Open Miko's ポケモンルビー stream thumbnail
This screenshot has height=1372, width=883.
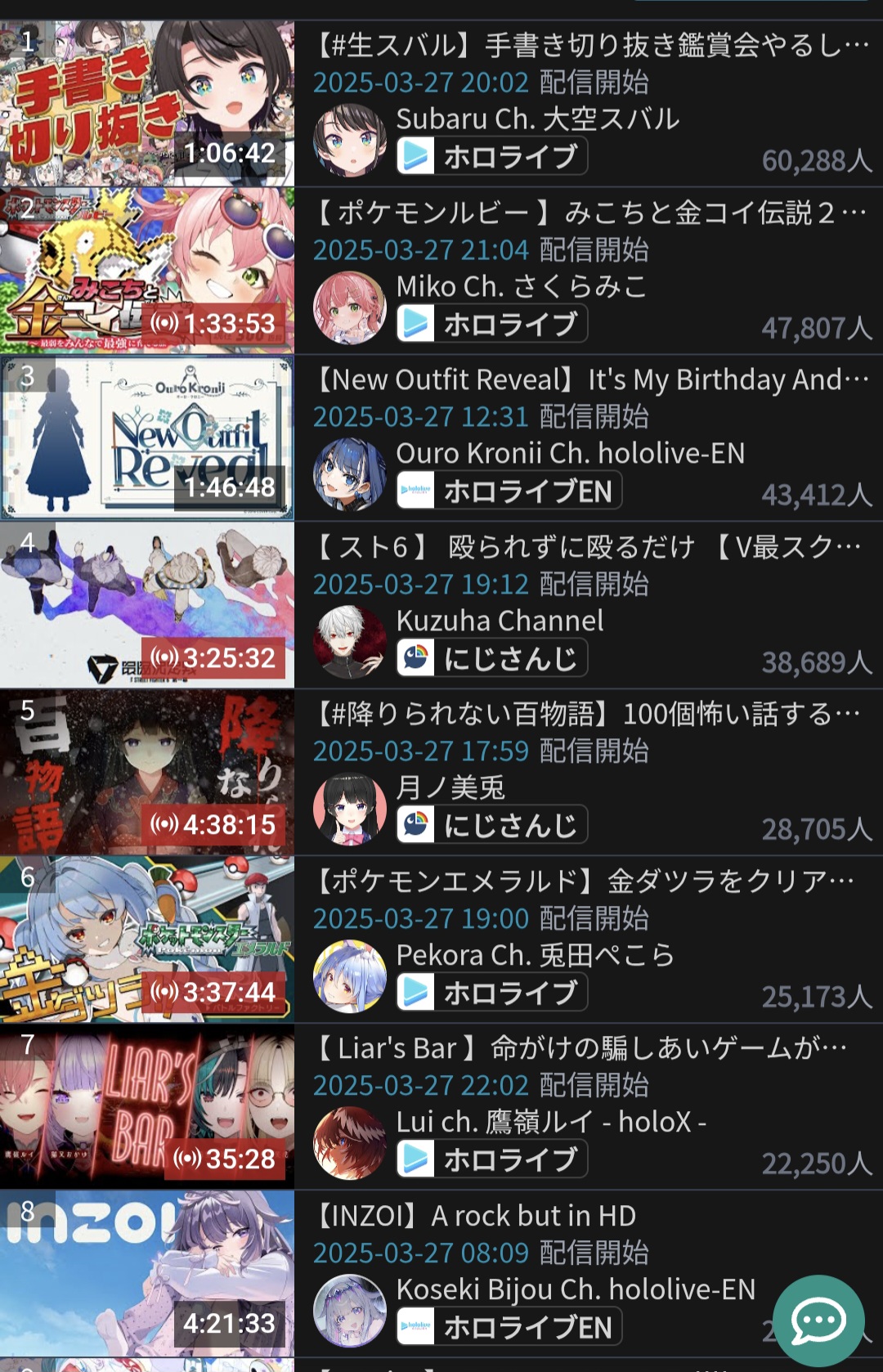[x=147, y=271]
